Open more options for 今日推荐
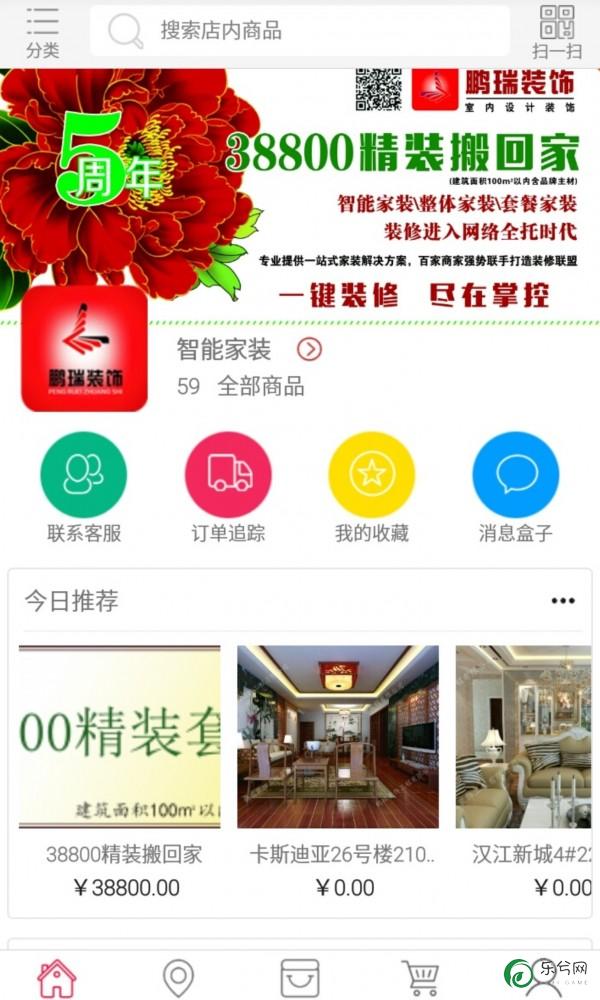Image resolution: width=600 pixels, height=1000 pixels. pyautogui.click(x=563, y=601)
